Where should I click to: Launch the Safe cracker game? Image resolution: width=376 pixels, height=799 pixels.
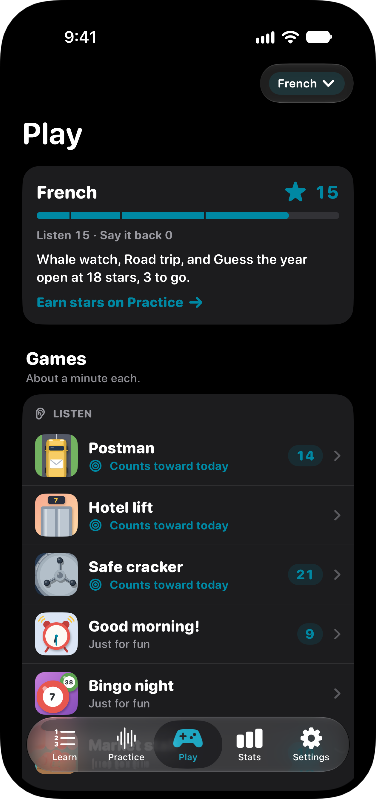click(188, 575)
